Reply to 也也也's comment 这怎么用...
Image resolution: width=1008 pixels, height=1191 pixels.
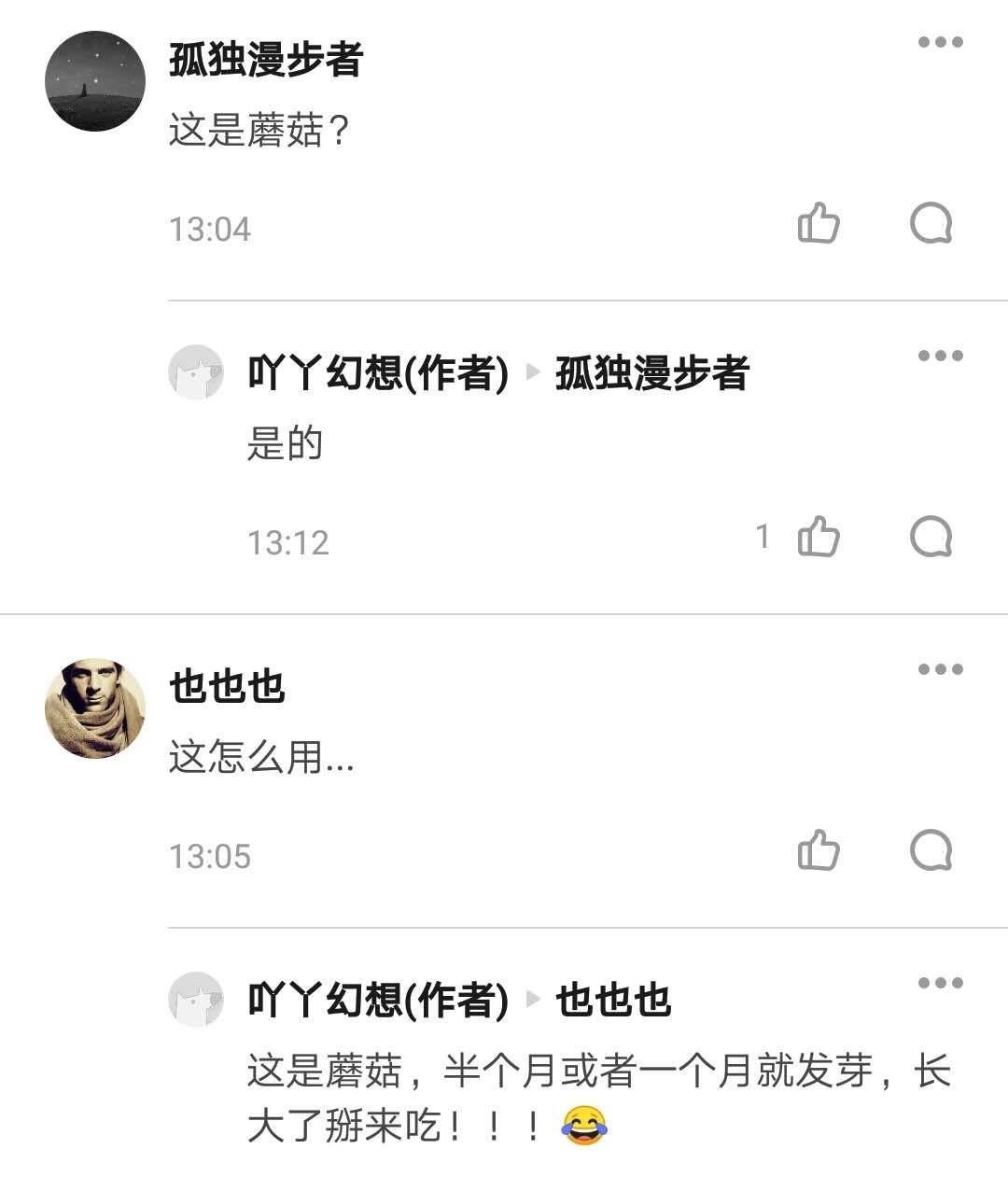[x=931, y=850]
